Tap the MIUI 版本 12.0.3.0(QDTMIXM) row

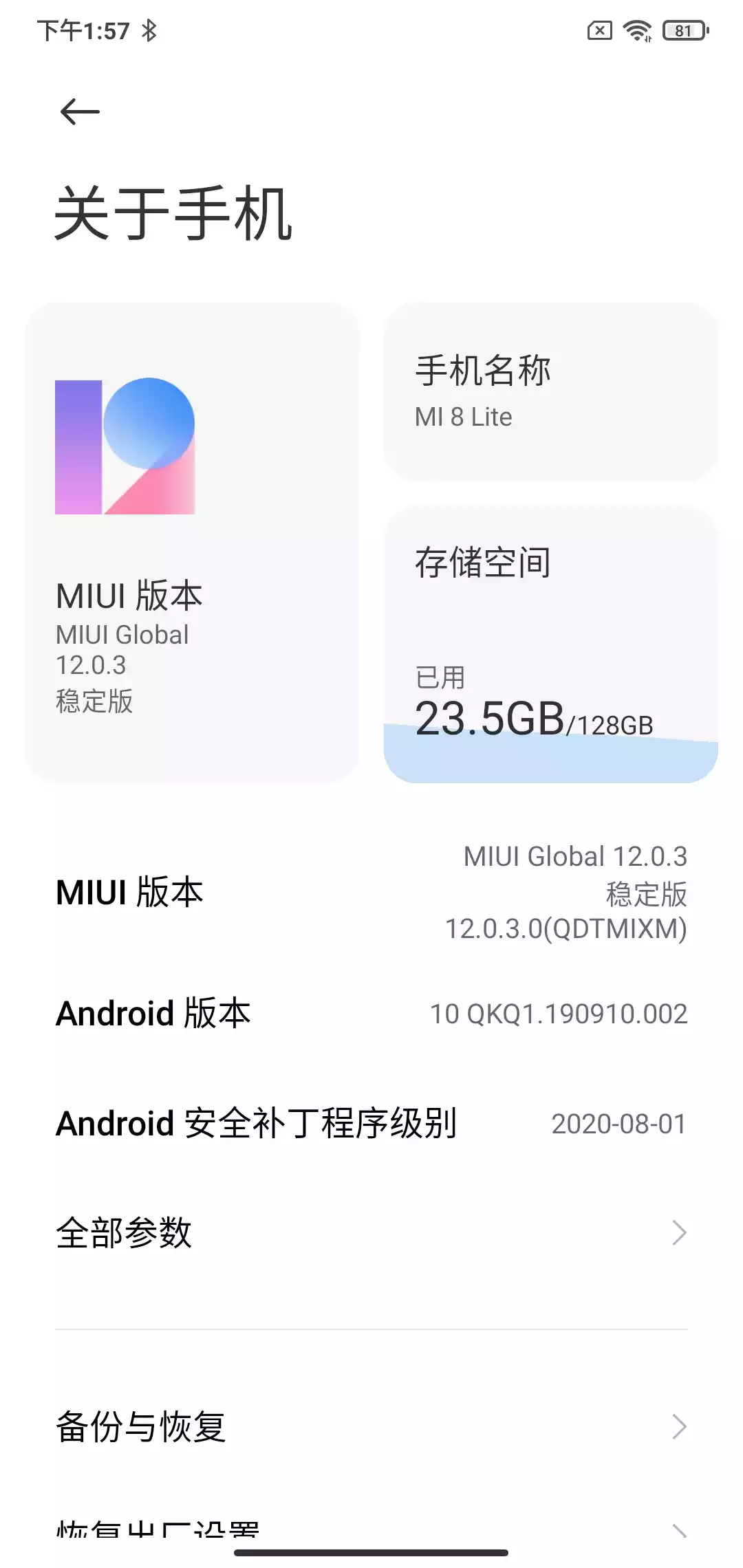click(x=371, y=892)
